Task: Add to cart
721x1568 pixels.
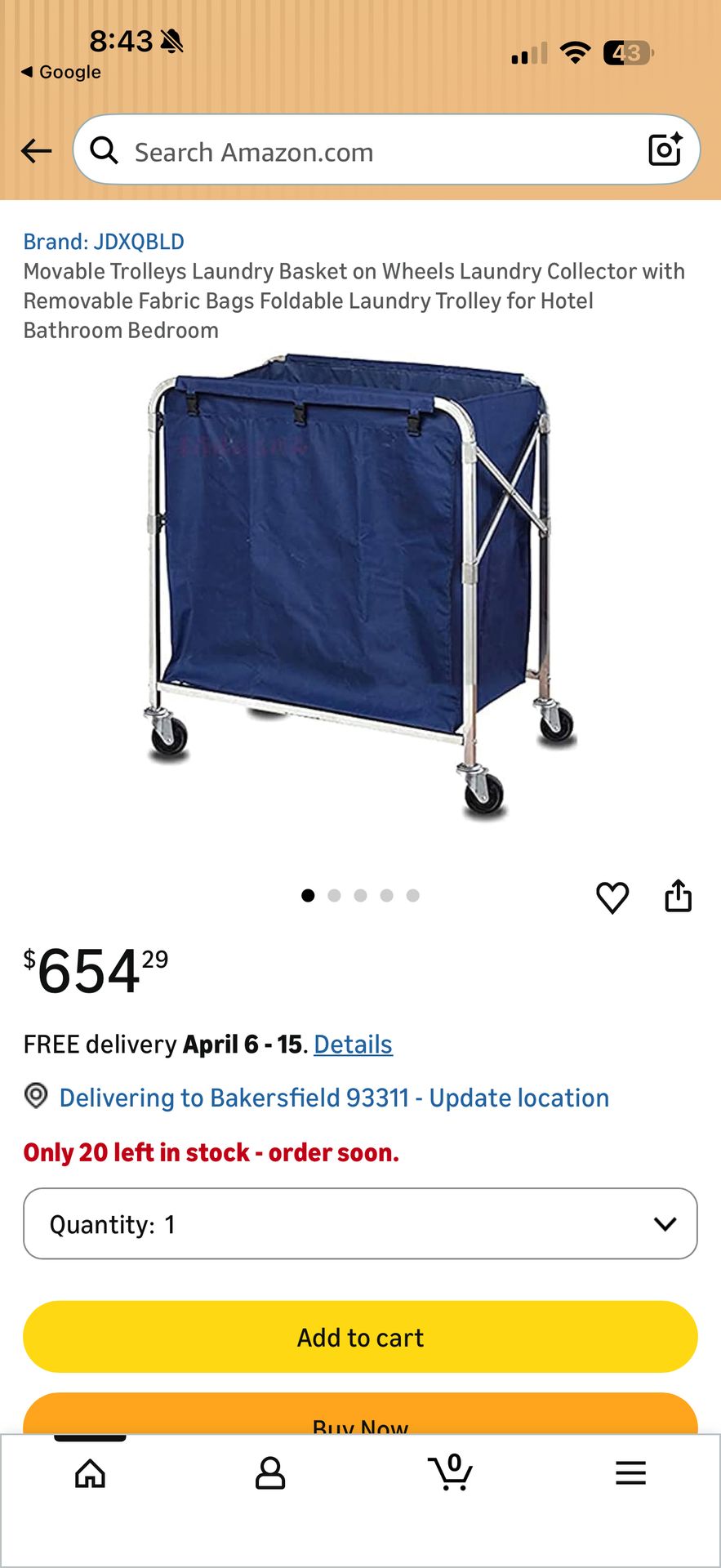Action: pos(360,1337)
